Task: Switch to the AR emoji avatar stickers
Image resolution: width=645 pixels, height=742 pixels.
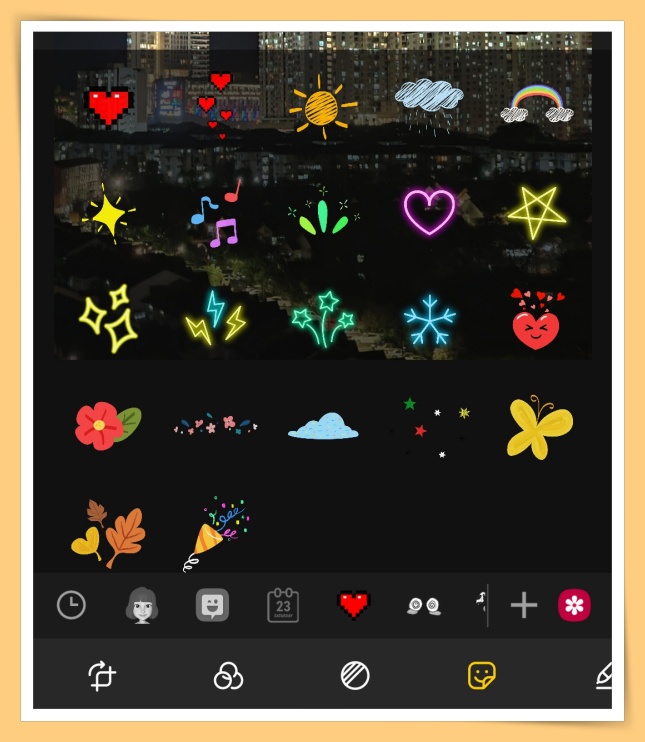Action: coord(142,605)
